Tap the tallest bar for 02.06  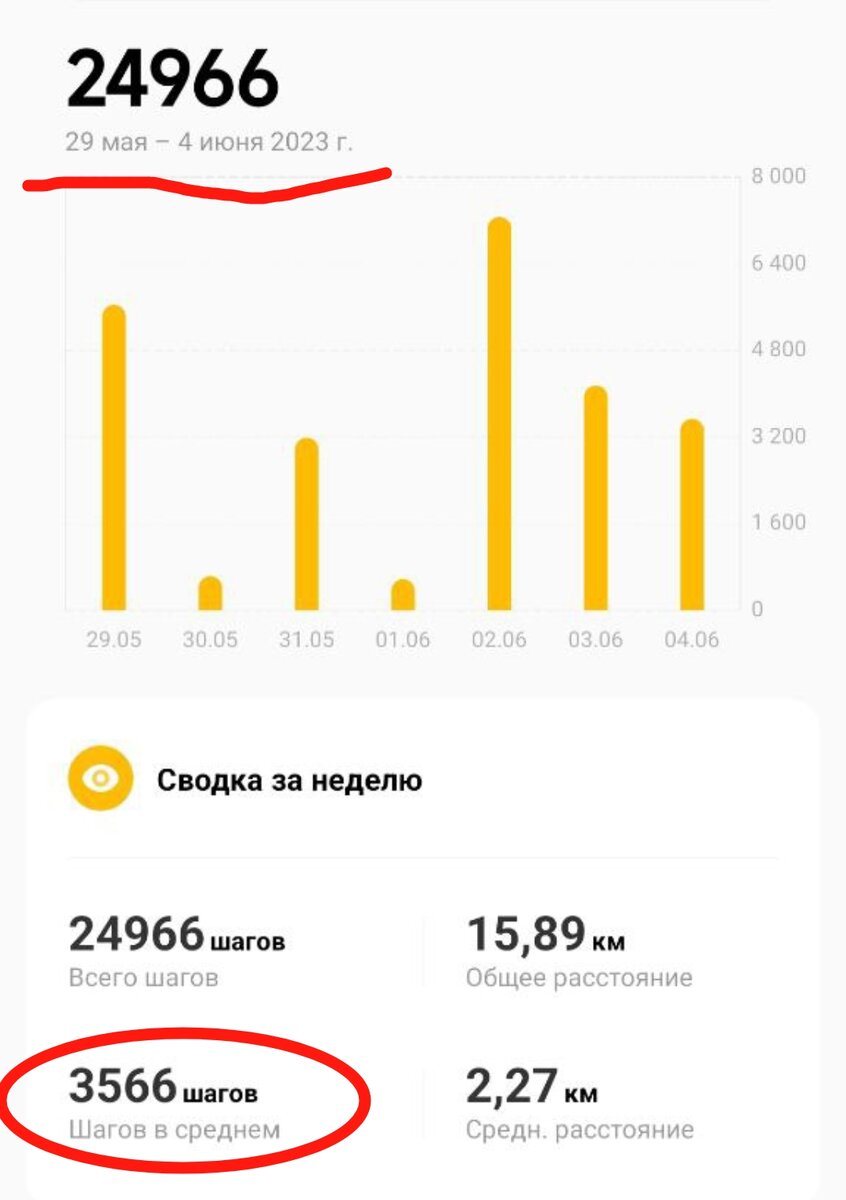tap(499, 414)
